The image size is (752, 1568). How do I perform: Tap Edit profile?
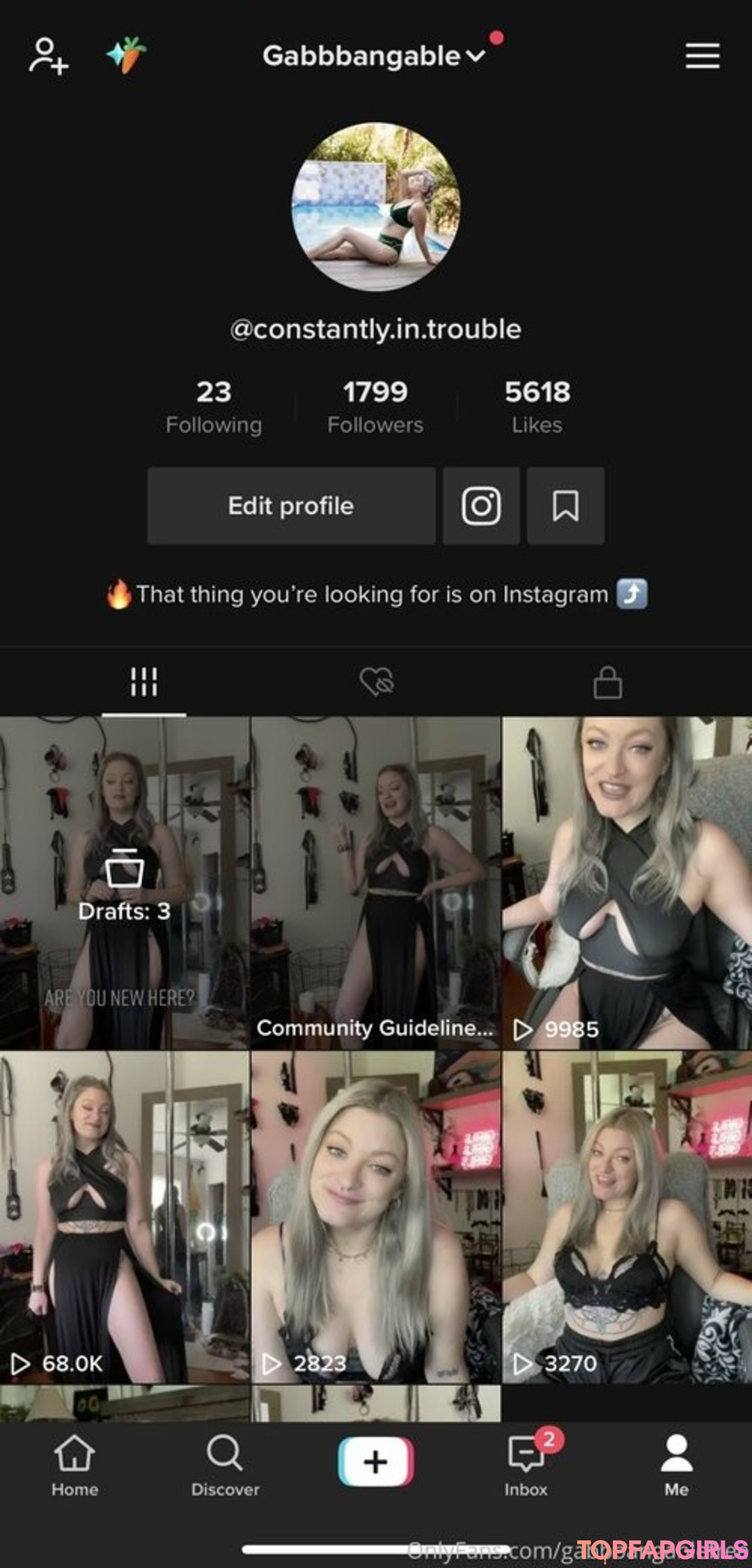(x=291, y=506)
